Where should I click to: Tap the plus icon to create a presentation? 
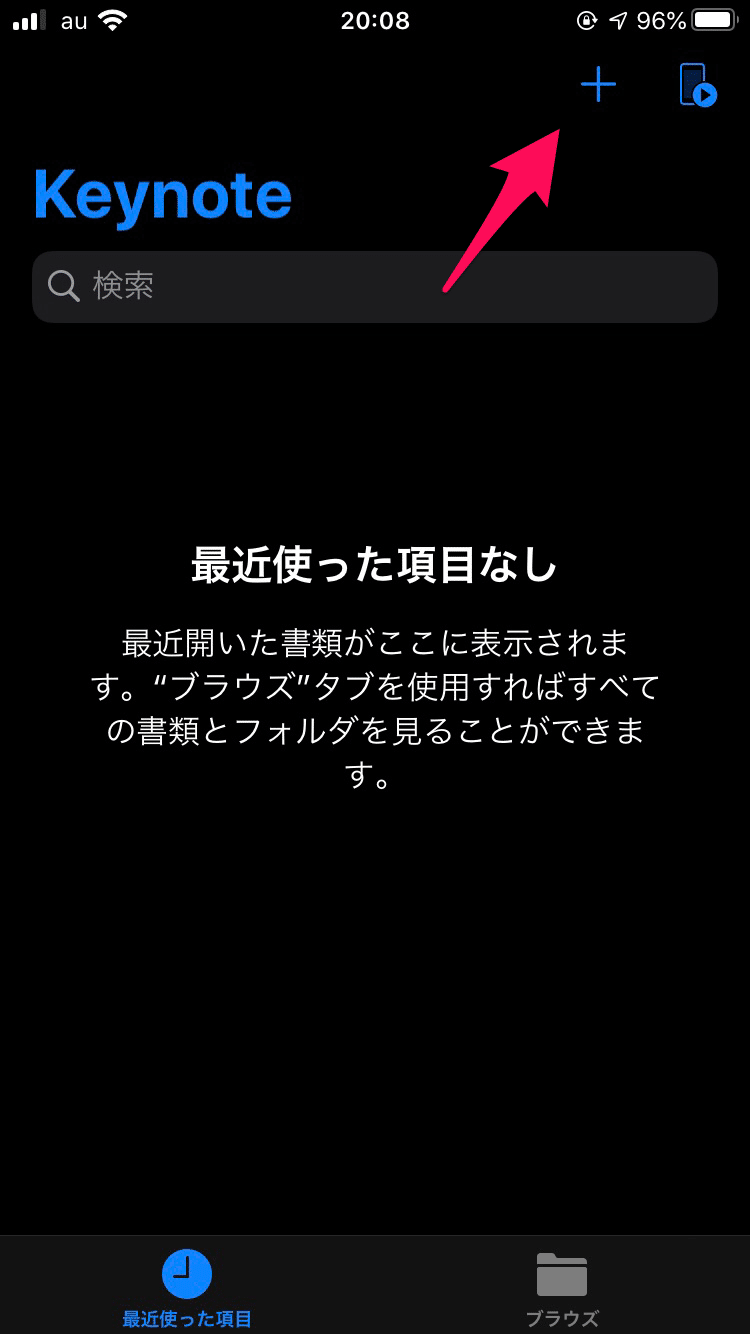[598, 85]
